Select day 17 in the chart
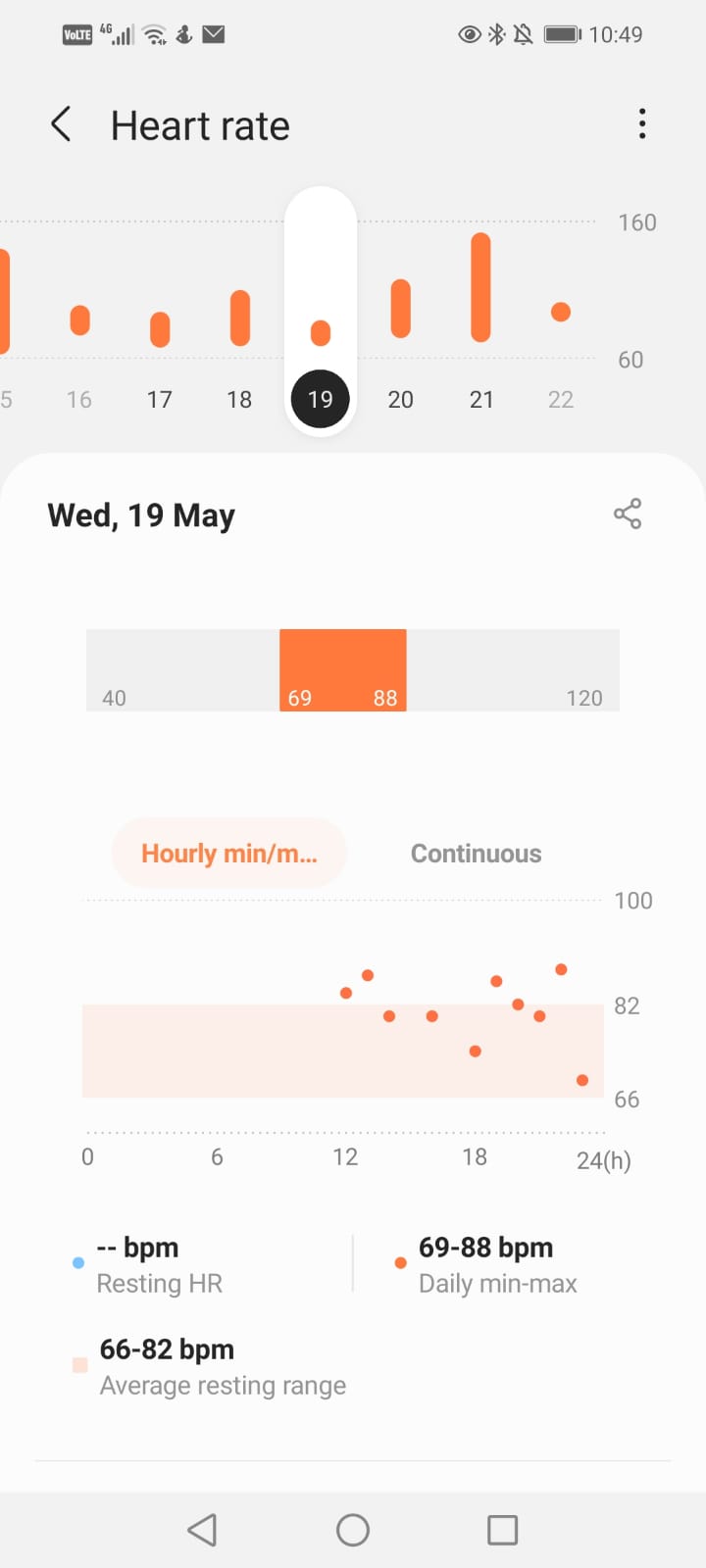Viewport: 706px width, 1568px height. [x=160, y=399]
